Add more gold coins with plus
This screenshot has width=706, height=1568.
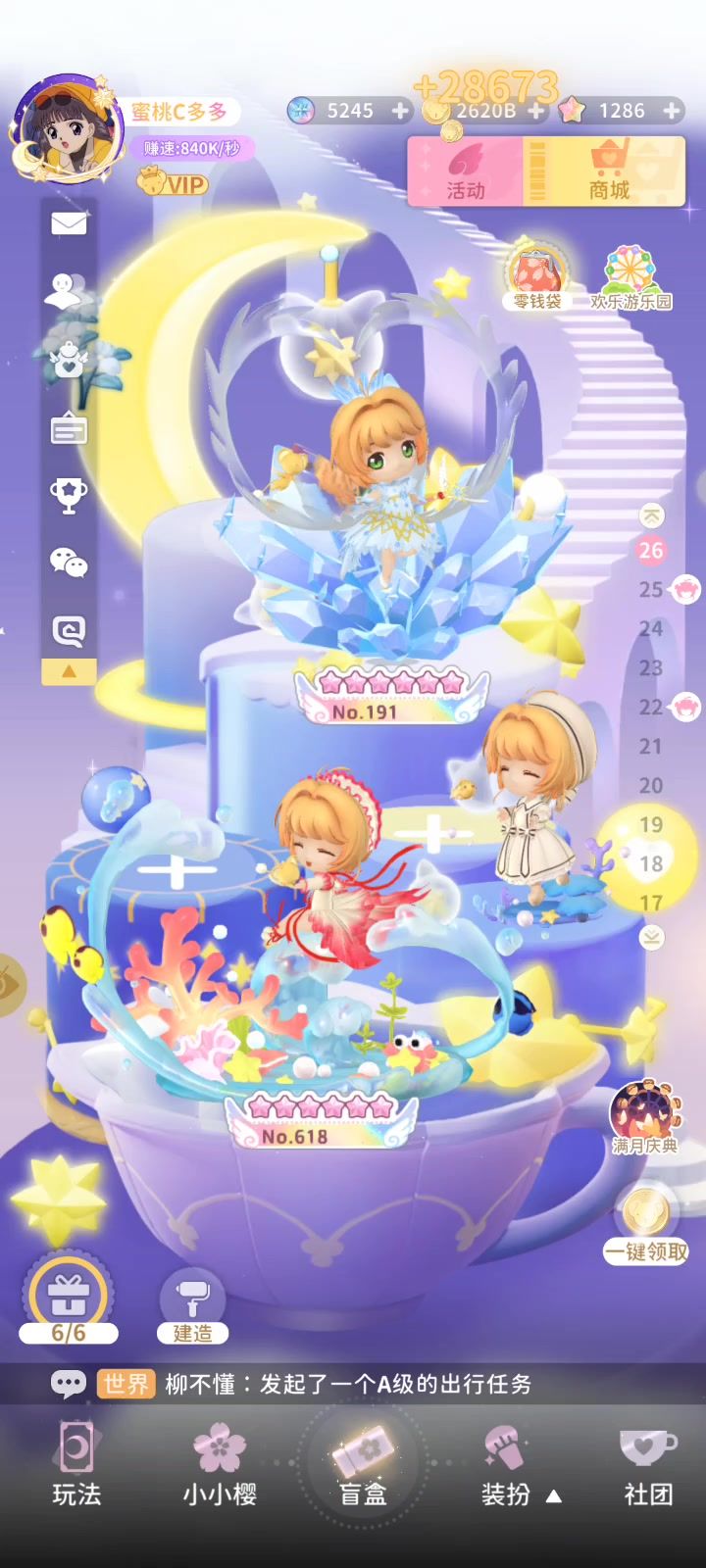(536, 112)
